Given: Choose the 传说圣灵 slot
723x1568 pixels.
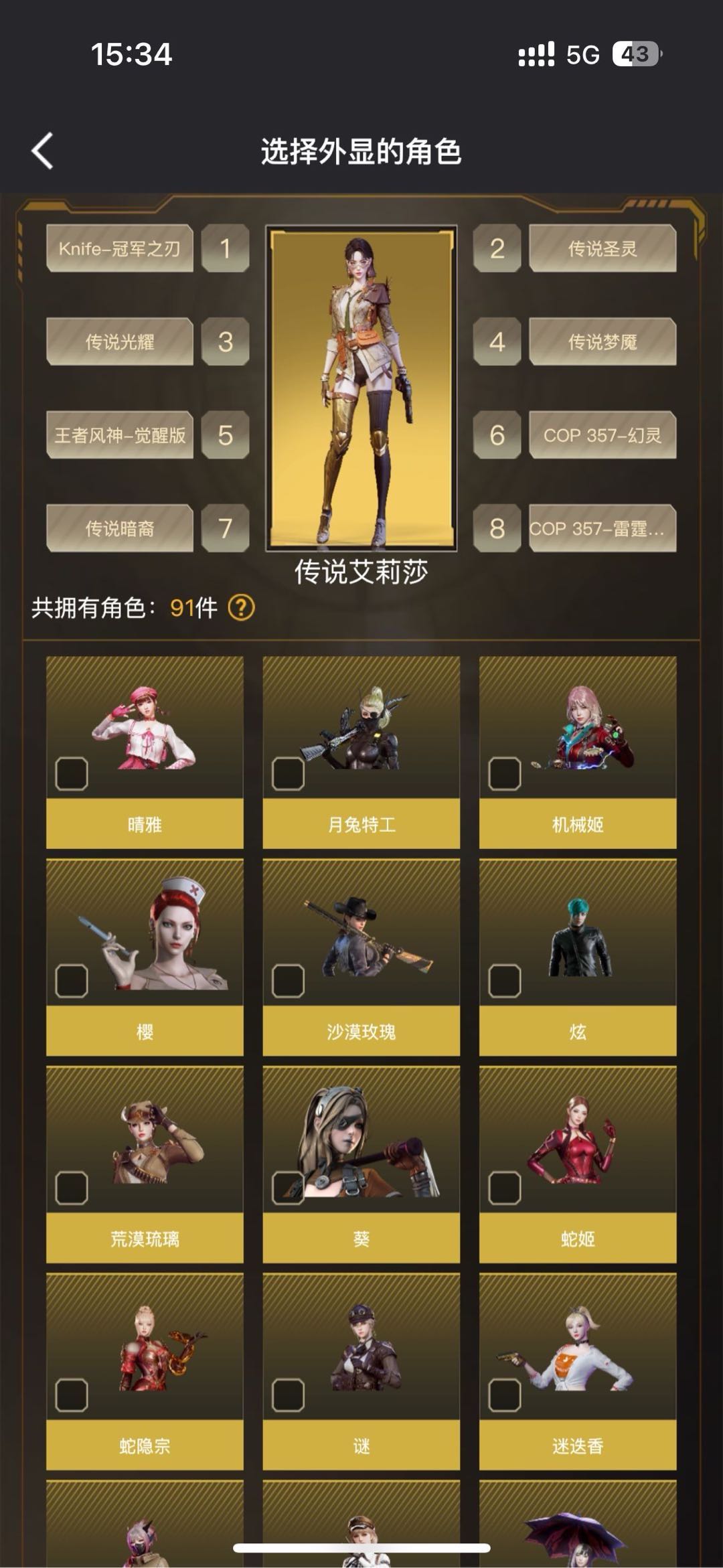Looking at the screenshot, I should pos(602,248).
